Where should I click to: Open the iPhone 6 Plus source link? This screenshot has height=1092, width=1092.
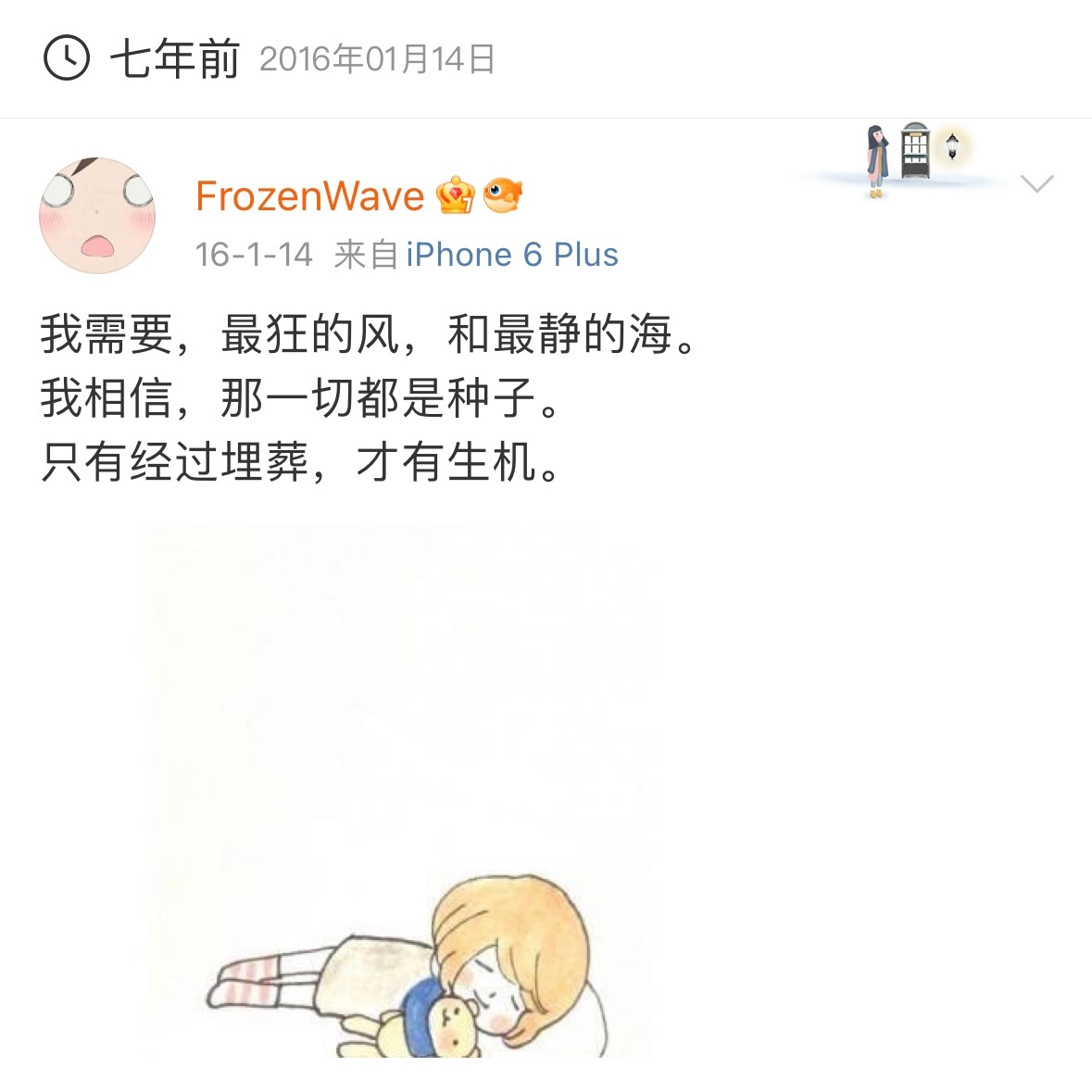tap(512, 255)
